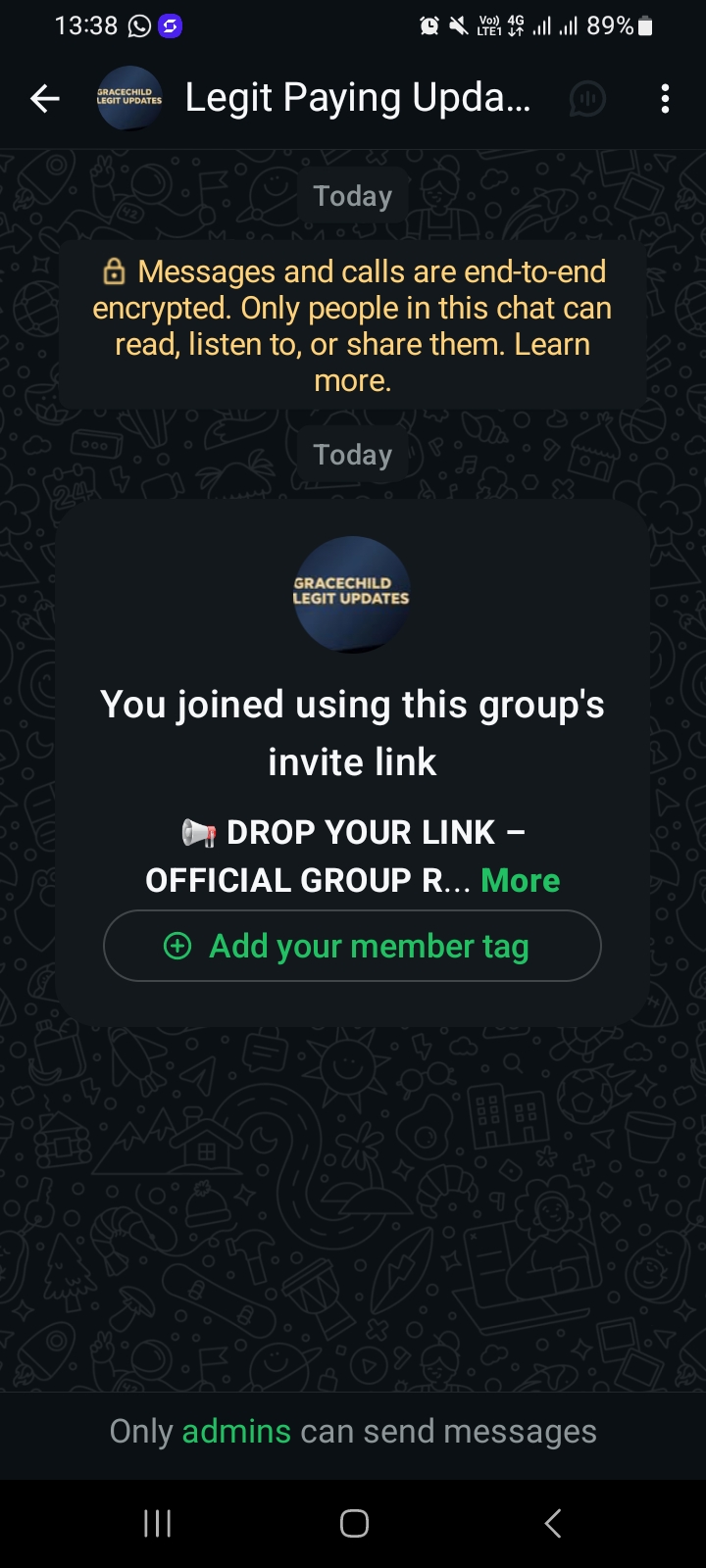Add your member tag
The width and height of the screenshot is (706, 1568).
[x=352, y=946]
